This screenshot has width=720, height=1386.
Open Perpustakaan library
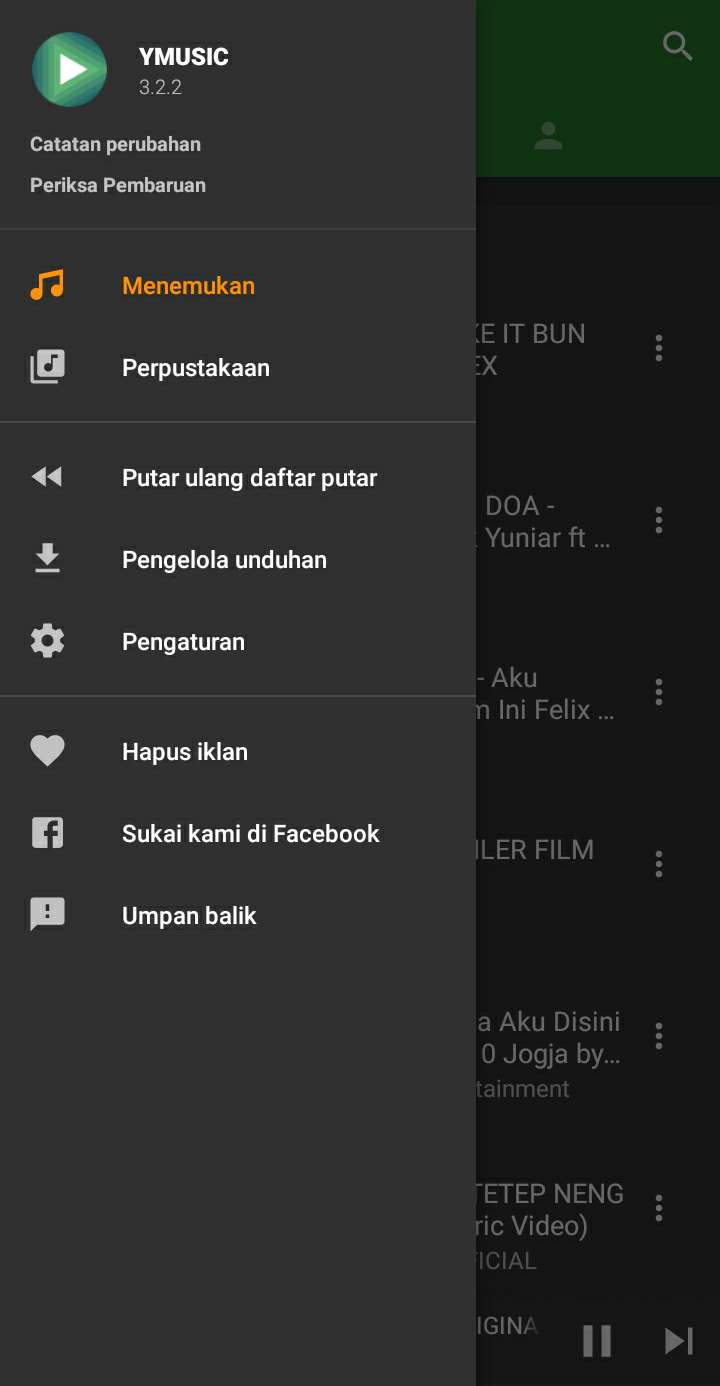pos(195,368)
